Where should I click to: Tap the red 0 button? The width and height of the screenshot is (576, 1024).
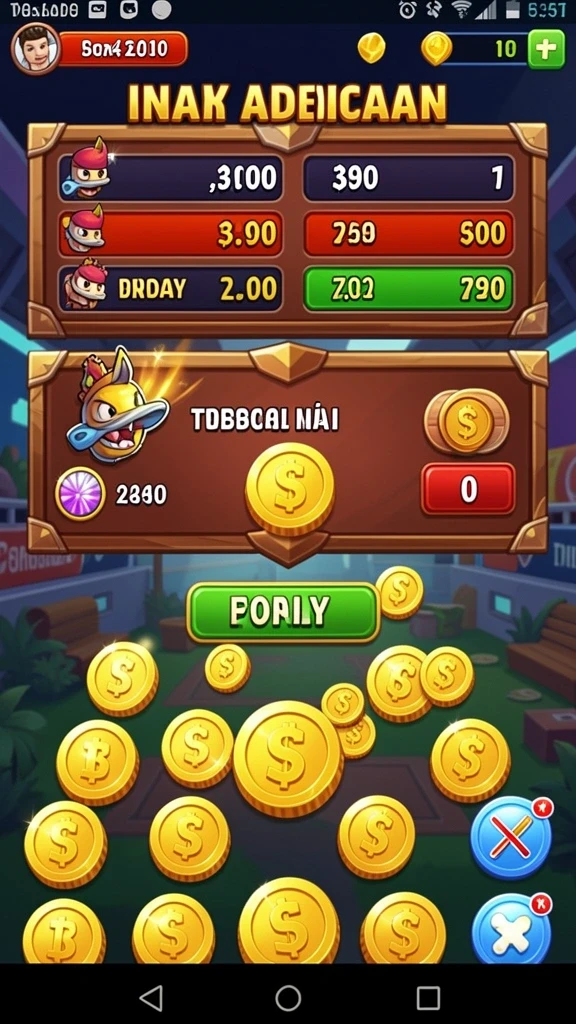click(x=468, y=488)
